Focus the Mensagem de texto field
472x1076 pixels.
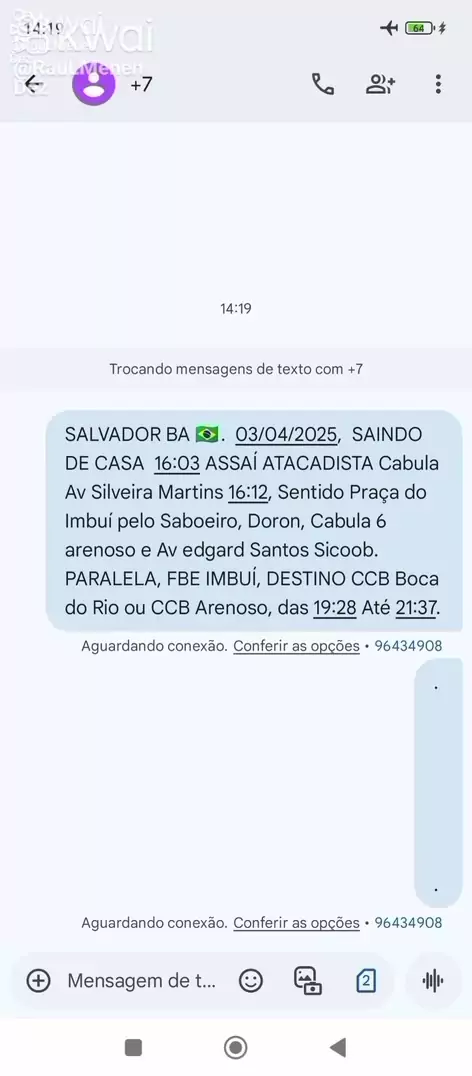tap(141, 981)
